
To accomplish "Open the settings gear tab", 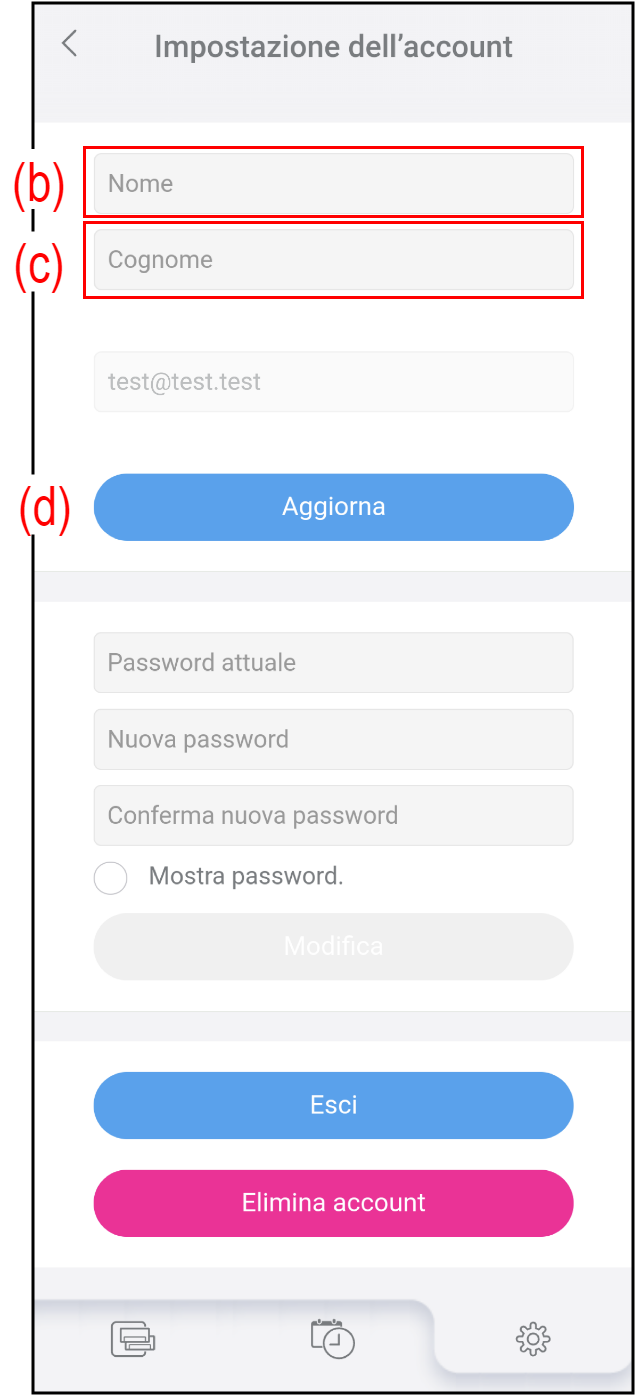I will [533, 1338].
